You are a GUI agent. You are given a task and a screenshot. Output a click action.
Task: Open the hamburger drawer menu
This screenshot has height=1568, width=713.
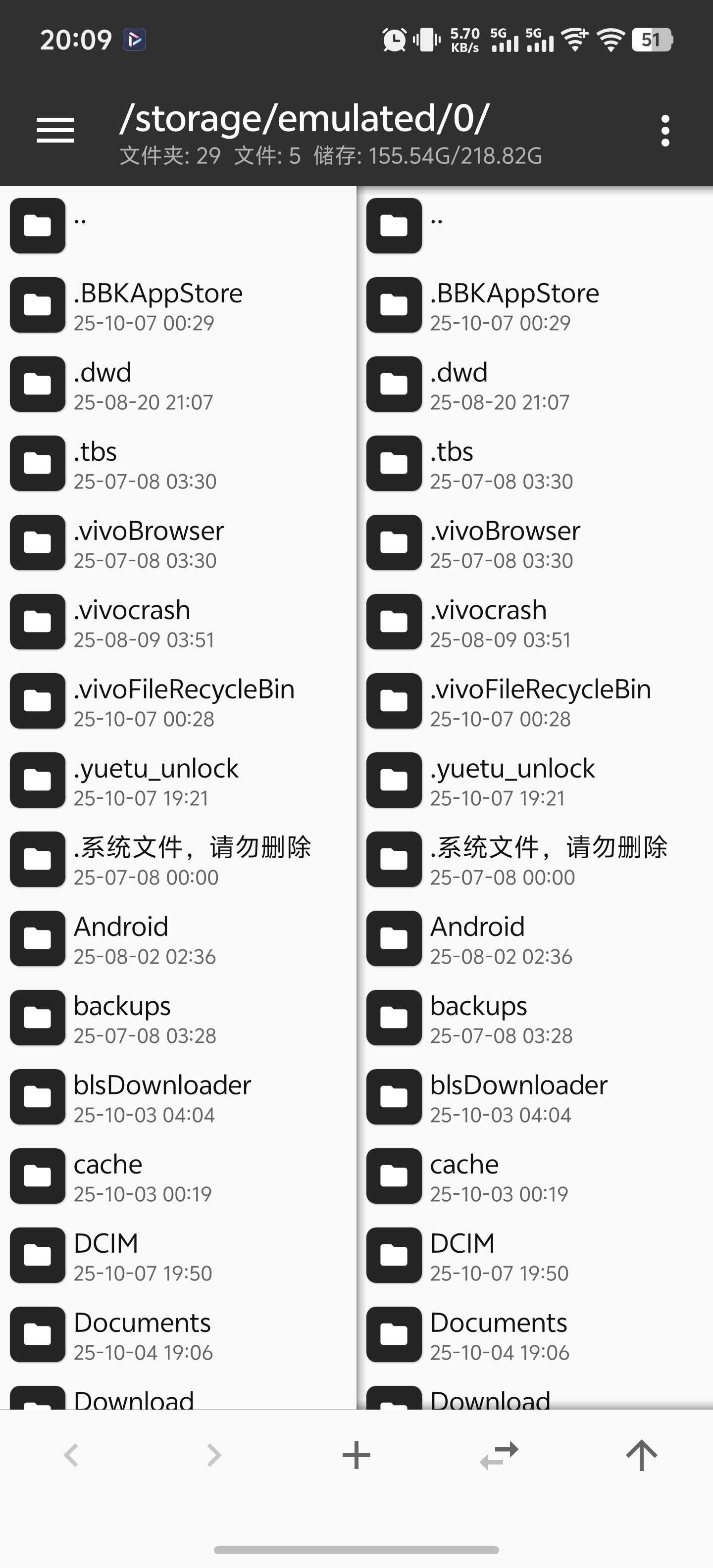(x=55, y=130)
